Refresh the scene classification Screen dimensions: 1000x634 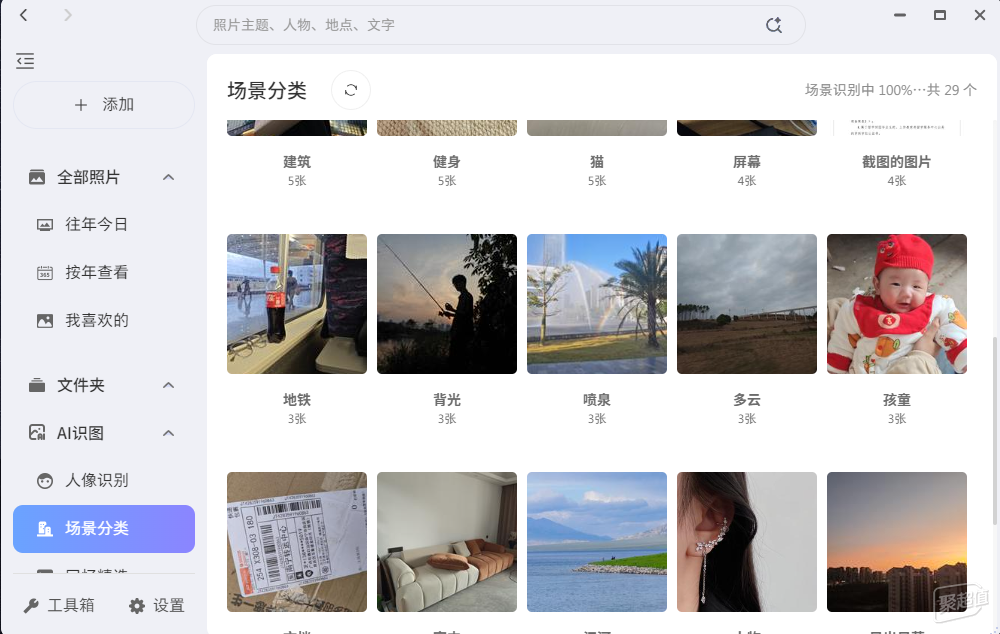(x=351, y=90)
